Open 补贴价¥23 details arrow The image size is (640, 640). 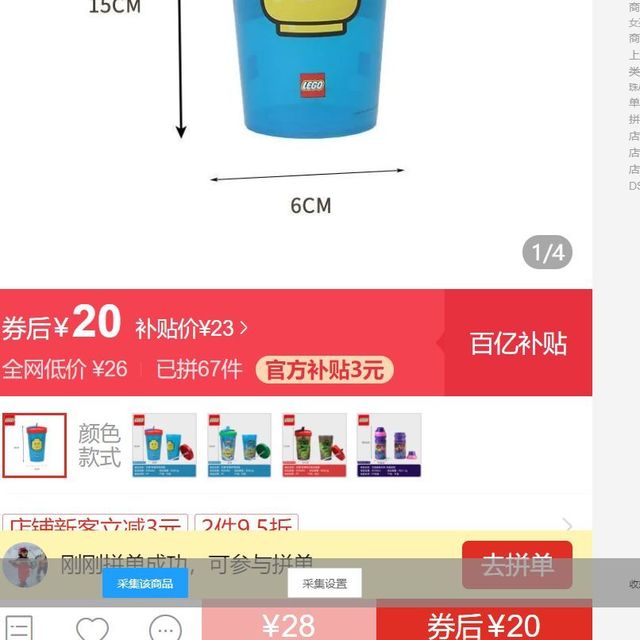click(x=243, y=327)
